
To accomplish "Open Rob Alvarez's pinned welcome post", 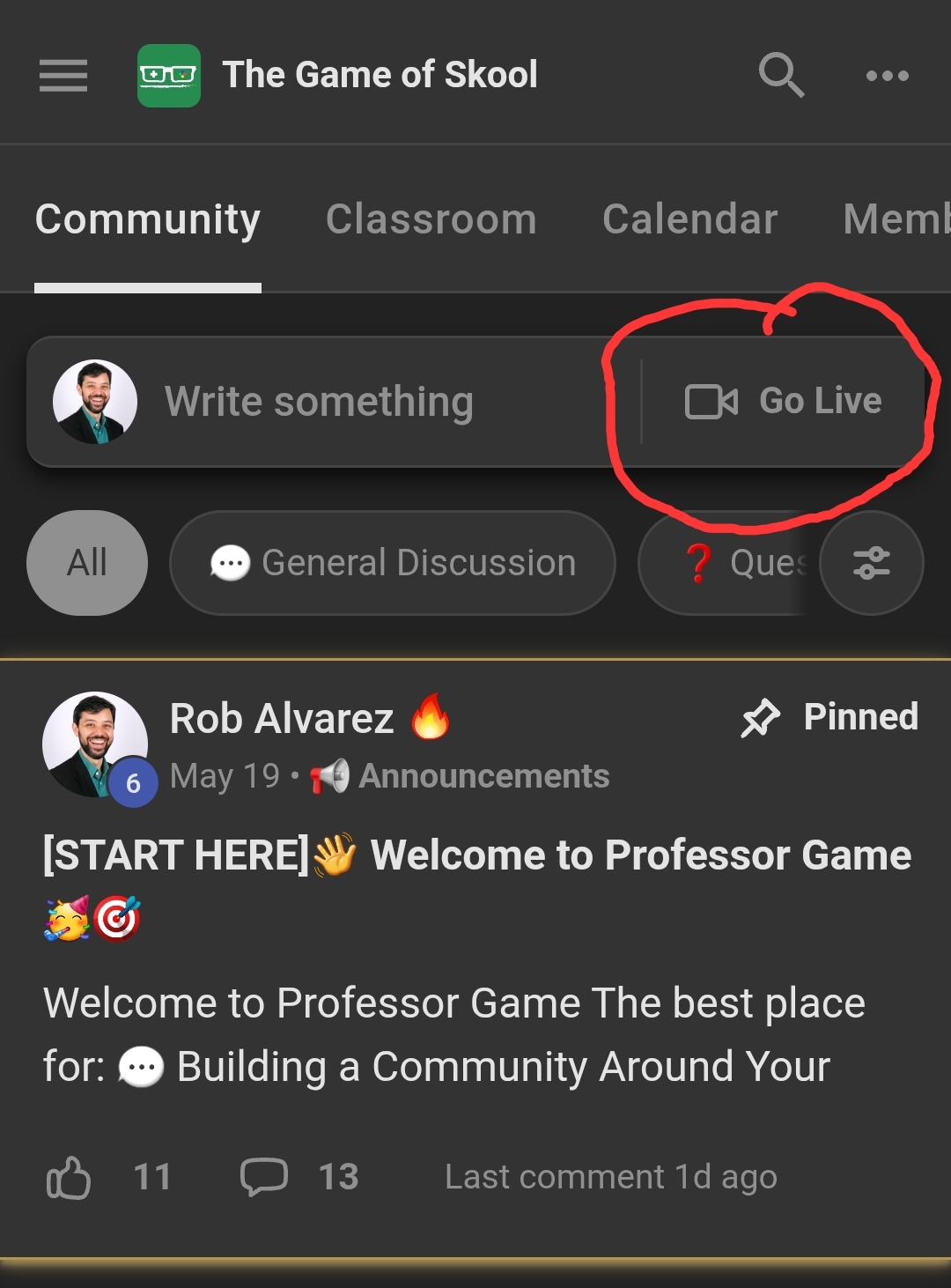I will point(475,855).
